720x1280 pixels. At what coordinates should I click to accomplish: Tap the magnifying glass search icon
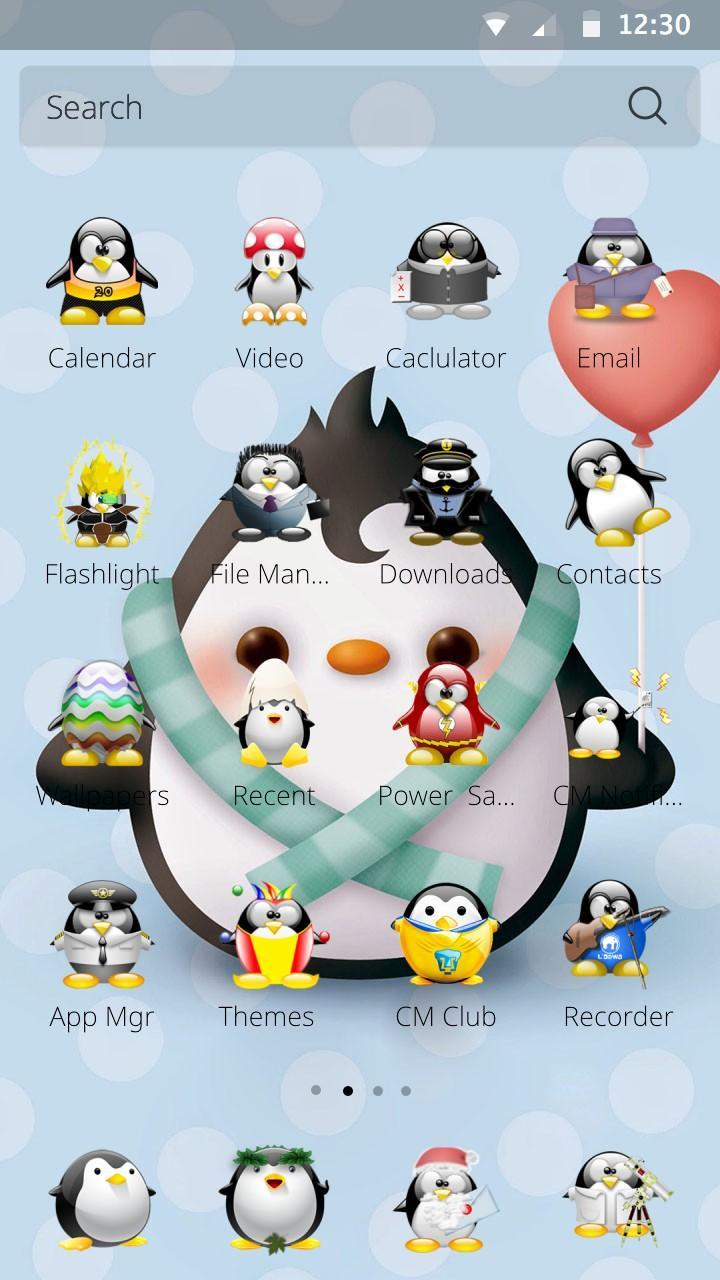647,106
